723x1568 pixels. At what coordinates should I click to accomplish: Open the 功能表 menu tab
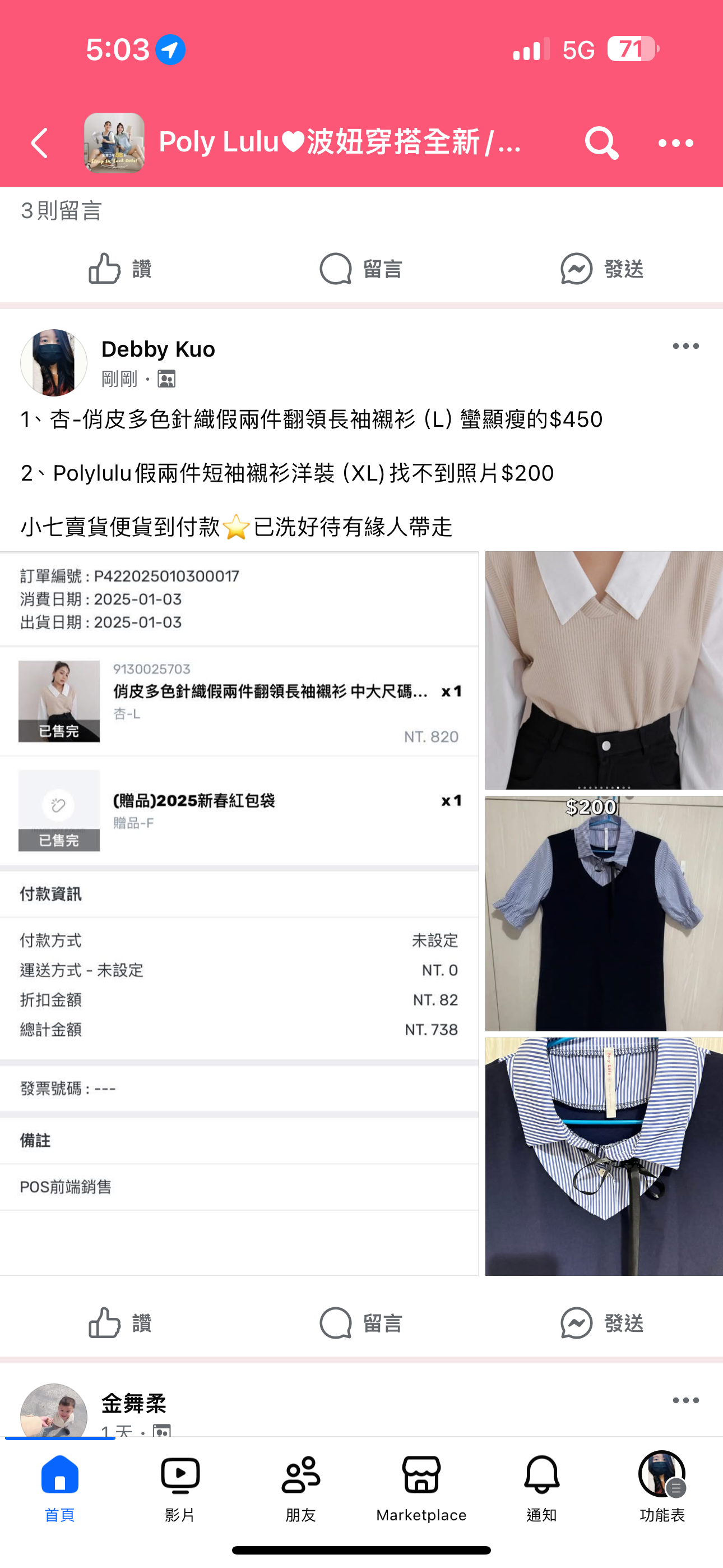[x=661, y=1487]
